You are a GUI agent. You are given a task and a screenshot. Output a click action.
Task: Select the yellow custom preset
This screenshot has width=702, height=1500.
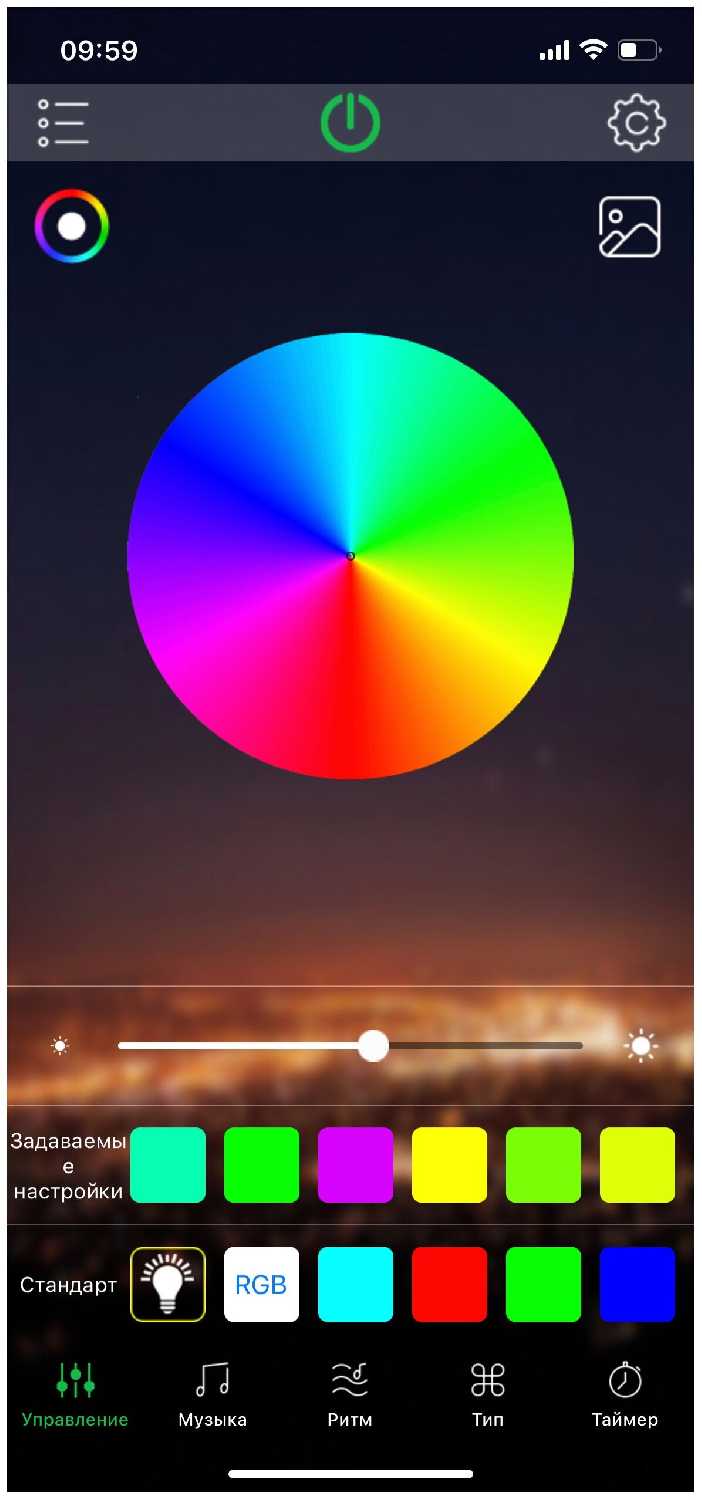tap(449, 1165)
